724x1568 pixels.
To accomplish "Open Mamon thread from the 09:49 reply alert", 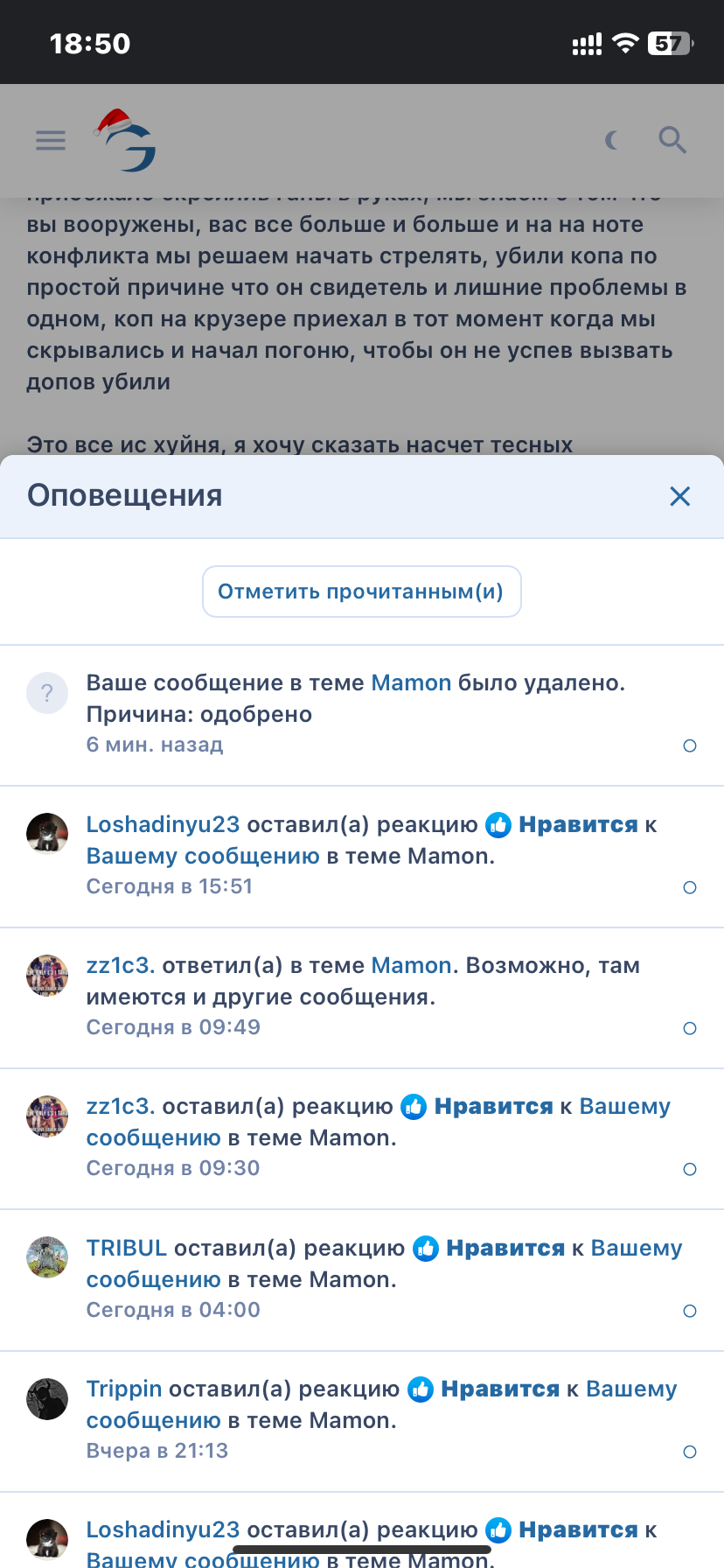I will (x=411, y=965).
